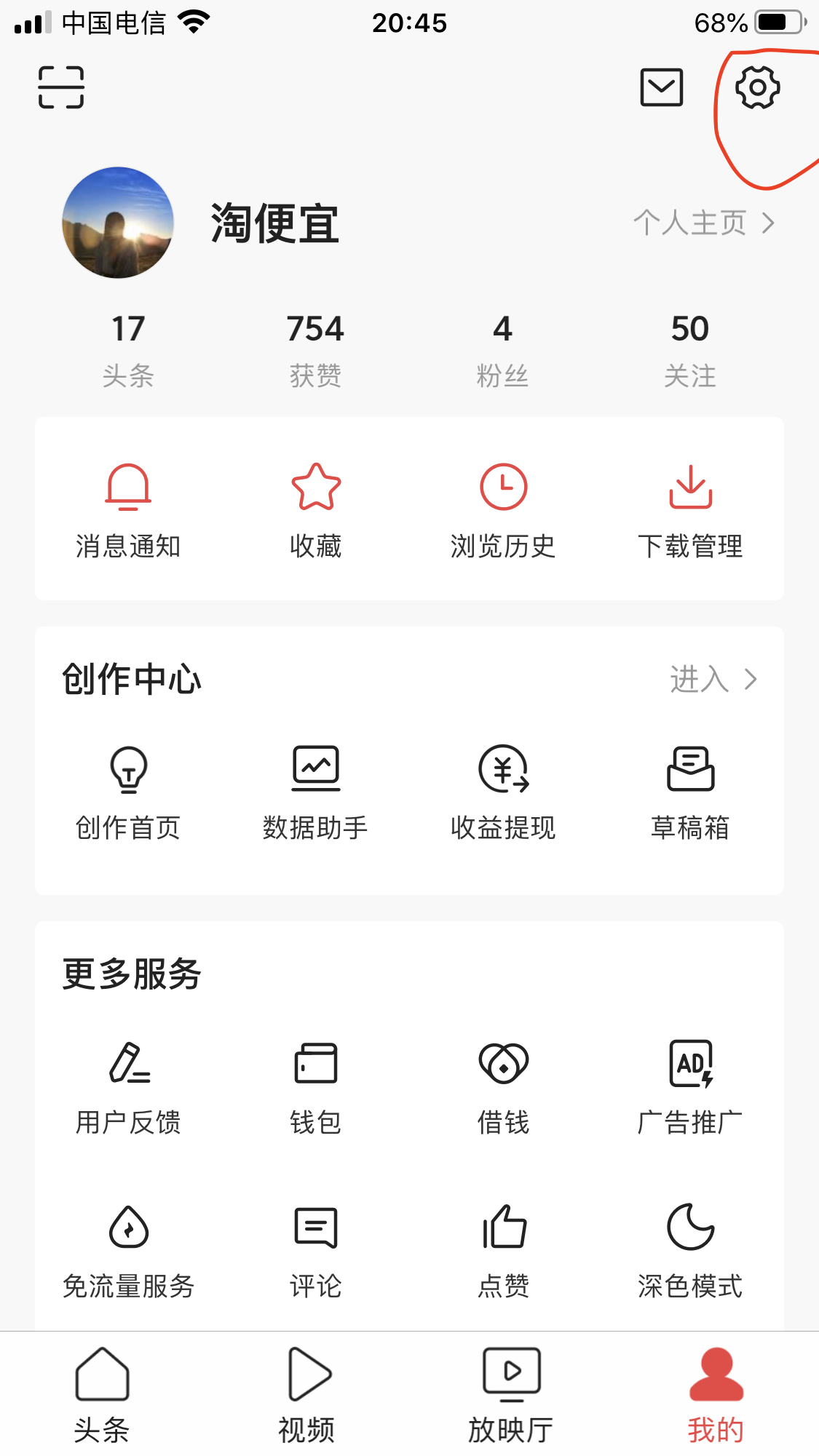Enter 创作中心 via 进入 link

[x=713, y=680]
